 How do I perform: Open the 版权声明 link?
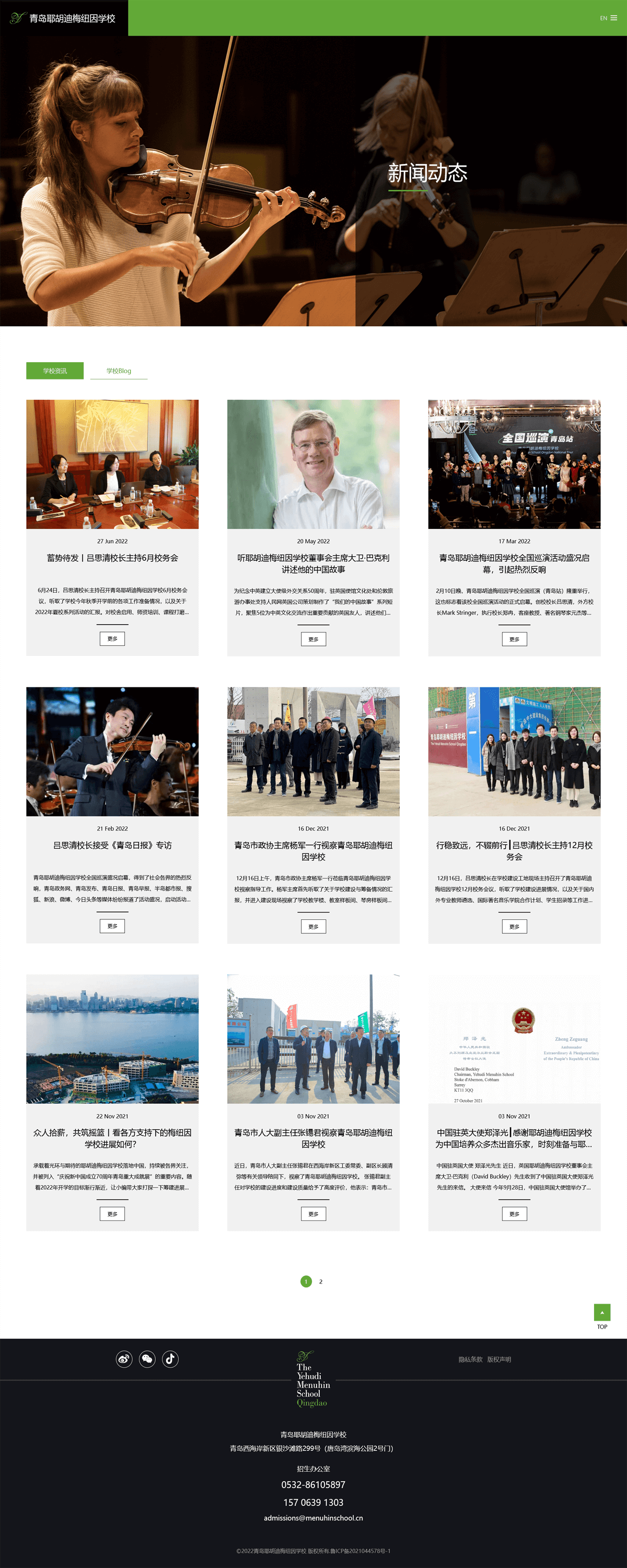tap(499, 1359)
